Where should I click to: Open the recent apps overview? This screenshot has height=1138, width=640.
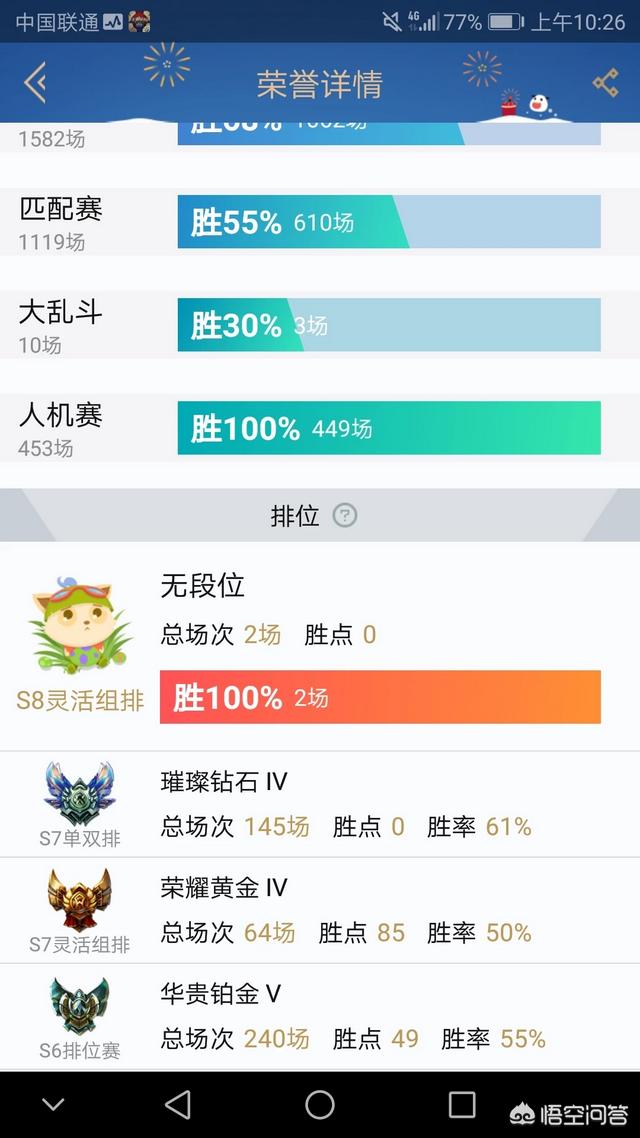click(462, 1104)
